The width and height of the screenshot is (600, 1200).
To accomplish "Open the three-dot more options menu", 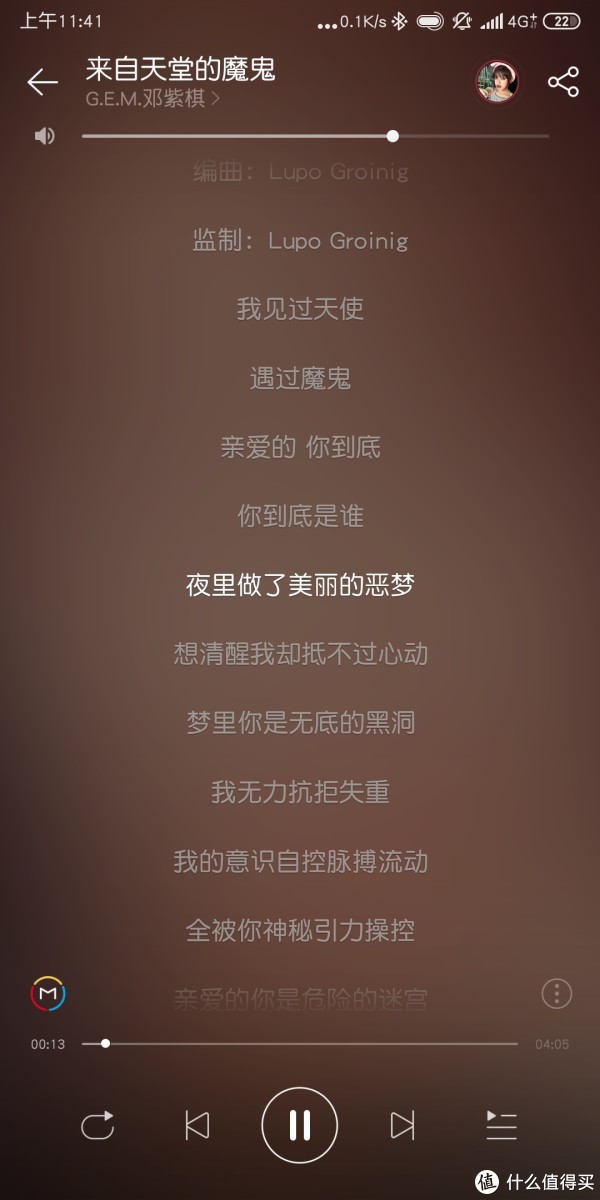I will 556,993.
